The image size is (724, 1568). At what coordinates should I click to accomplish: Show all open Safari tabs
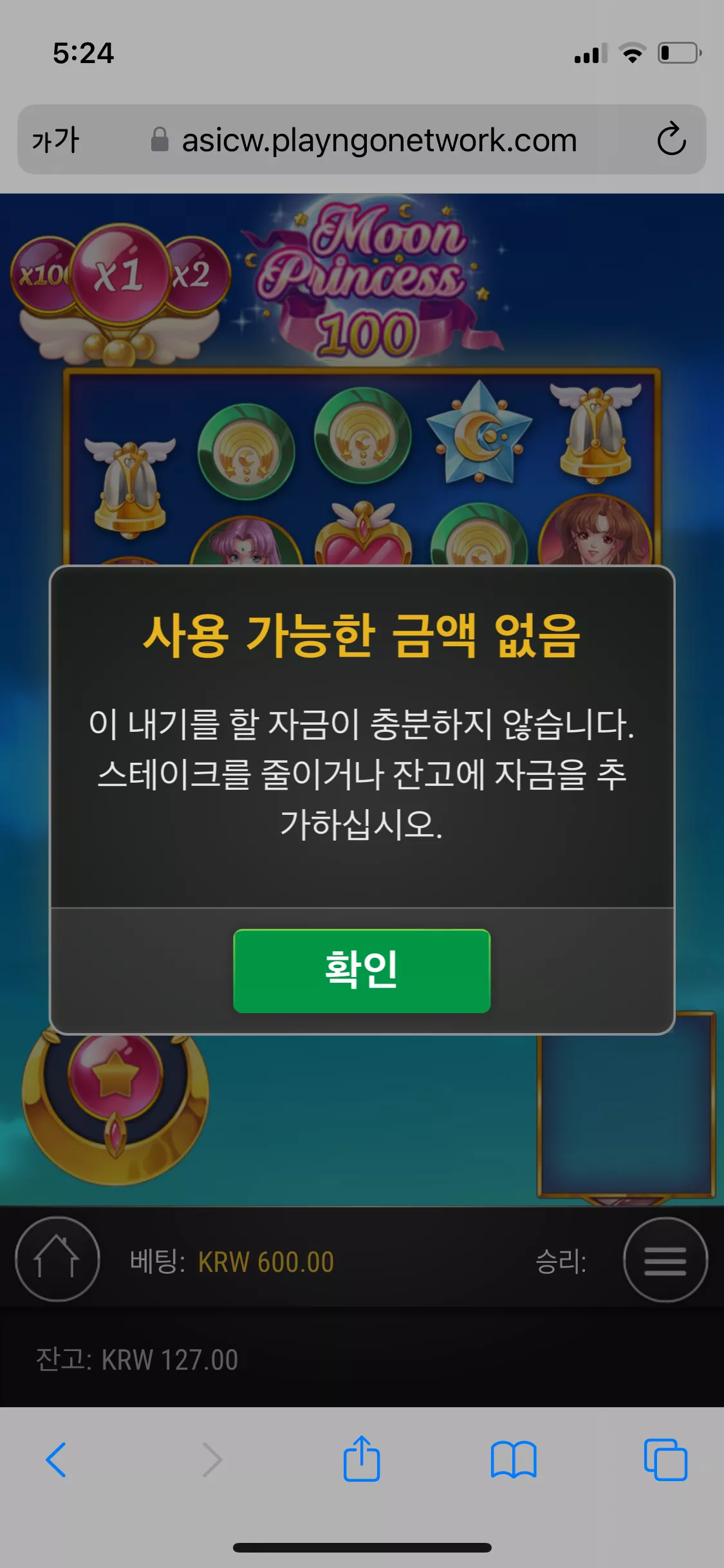(665, 1459)
